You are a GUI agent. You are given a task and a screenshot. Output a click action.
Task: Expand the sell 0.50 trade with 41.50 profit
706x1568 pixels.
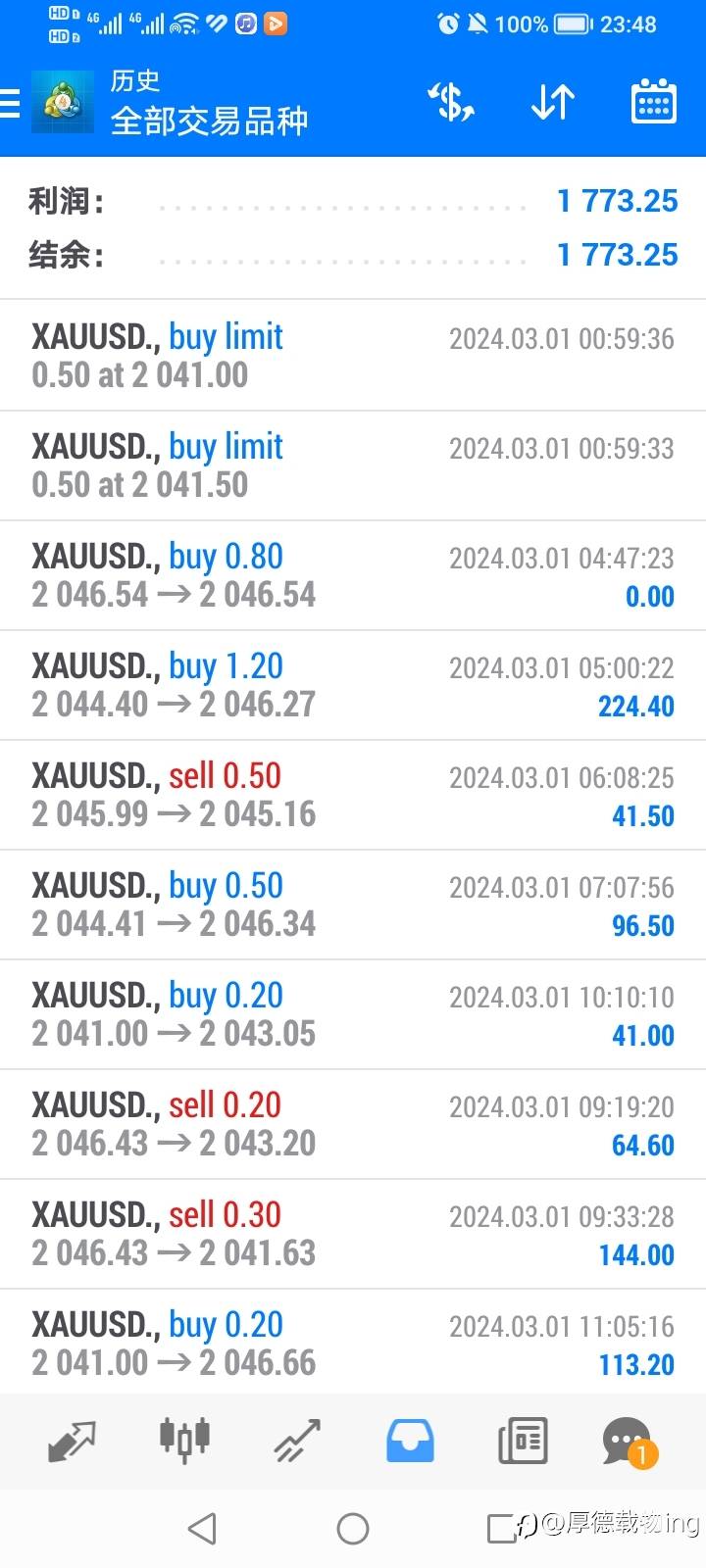click(353, 795)
